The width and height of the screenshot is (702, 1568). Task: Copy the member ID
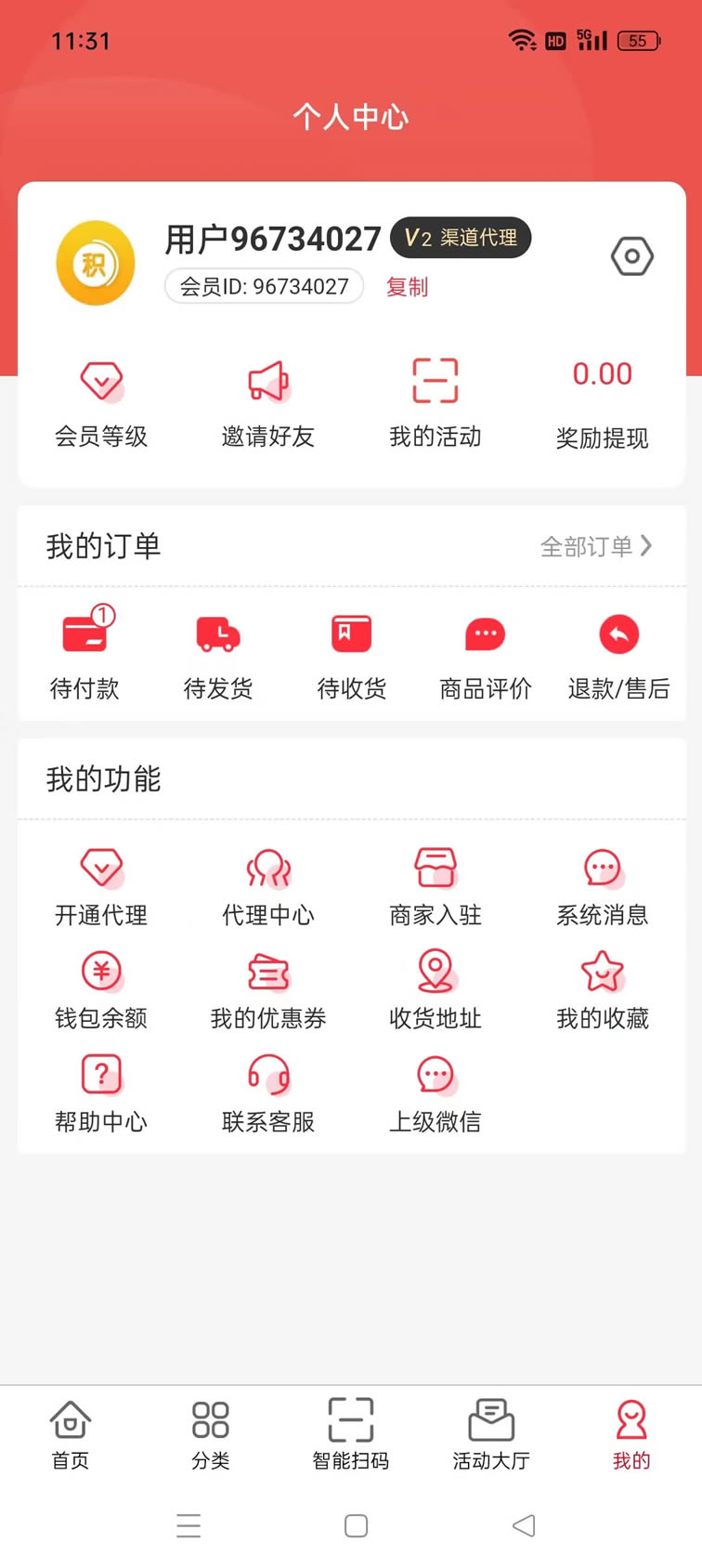pos(407,287)
